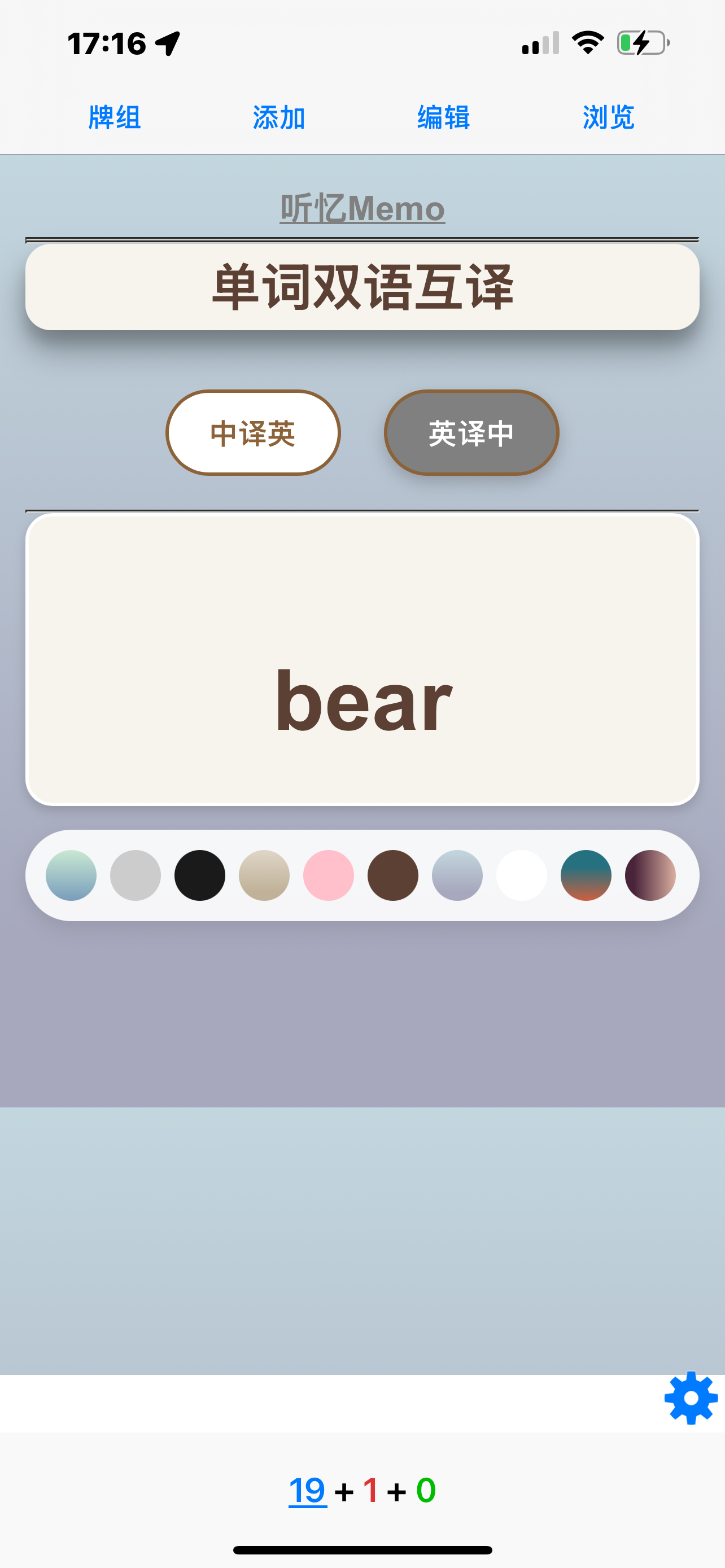Switch to 英译中 mode

[471, 433]
